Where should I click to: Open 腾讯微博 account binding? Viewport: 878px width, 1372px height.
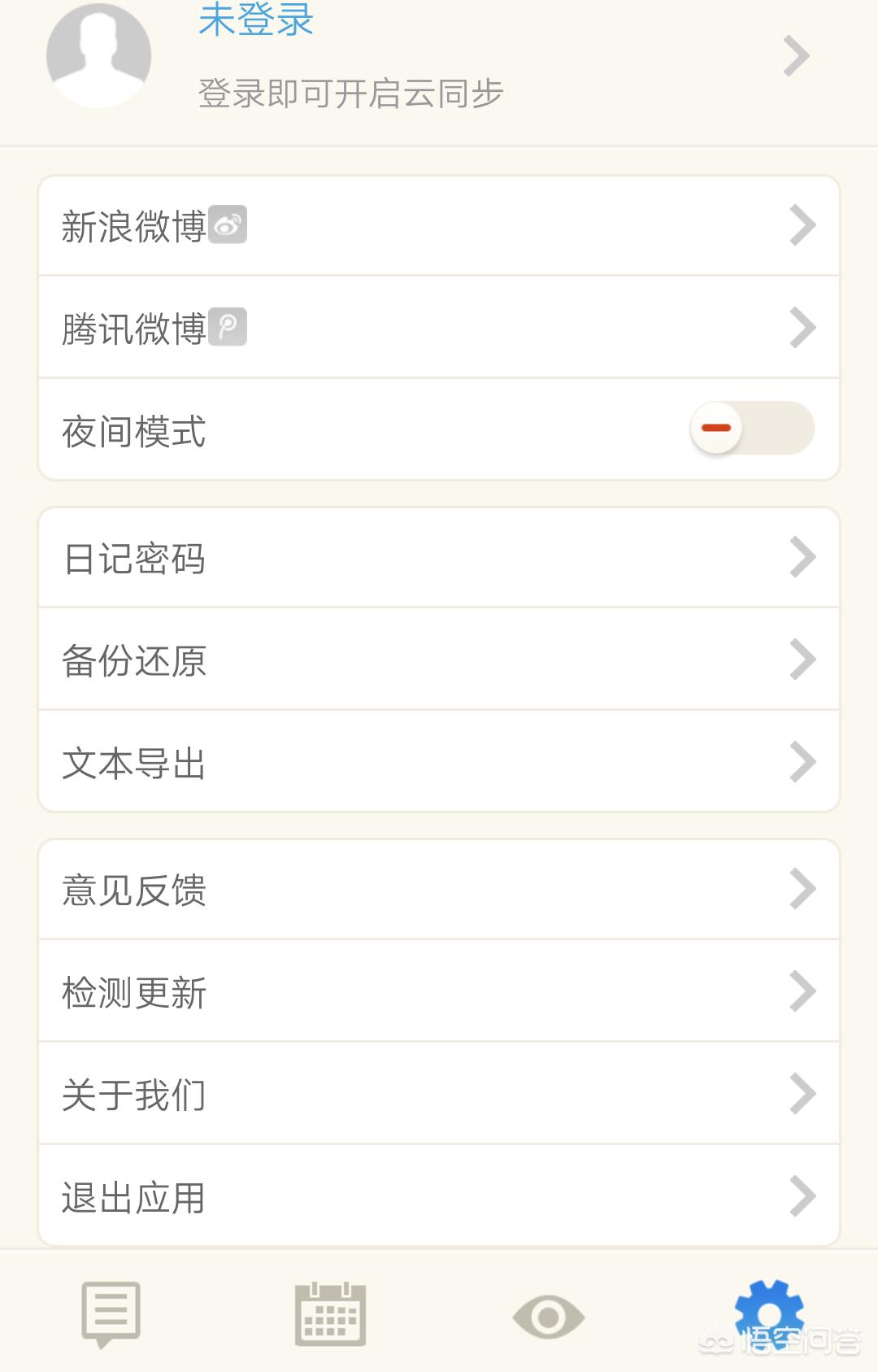pyautogui.click(x=439, y=328)
